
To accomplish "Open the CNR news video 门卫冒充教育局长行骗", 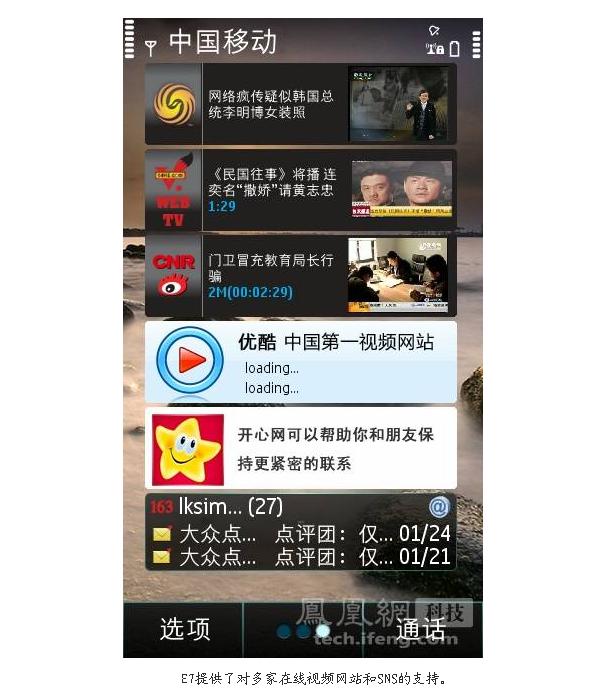I will 300,275.
